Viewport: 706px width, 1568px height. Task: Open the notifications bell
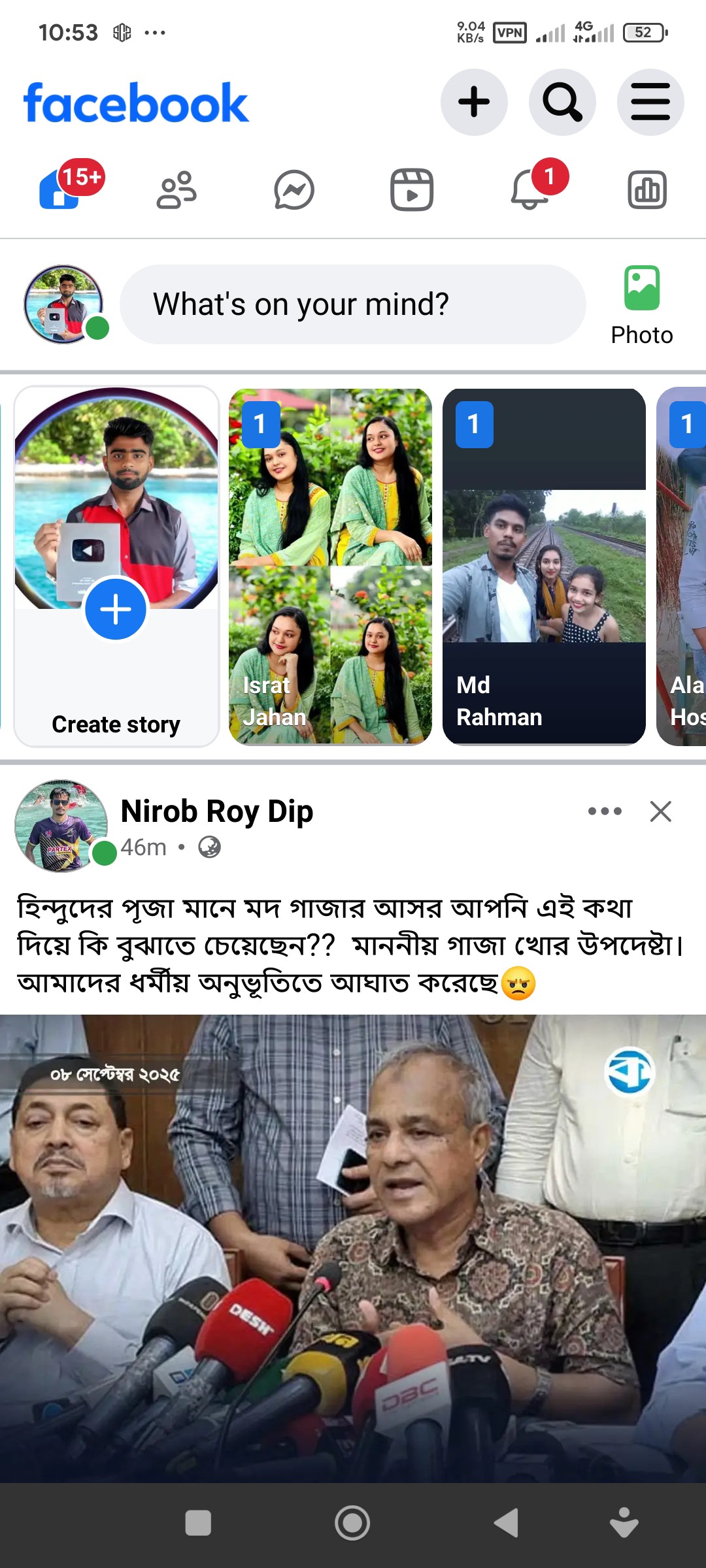click(529, 190)
